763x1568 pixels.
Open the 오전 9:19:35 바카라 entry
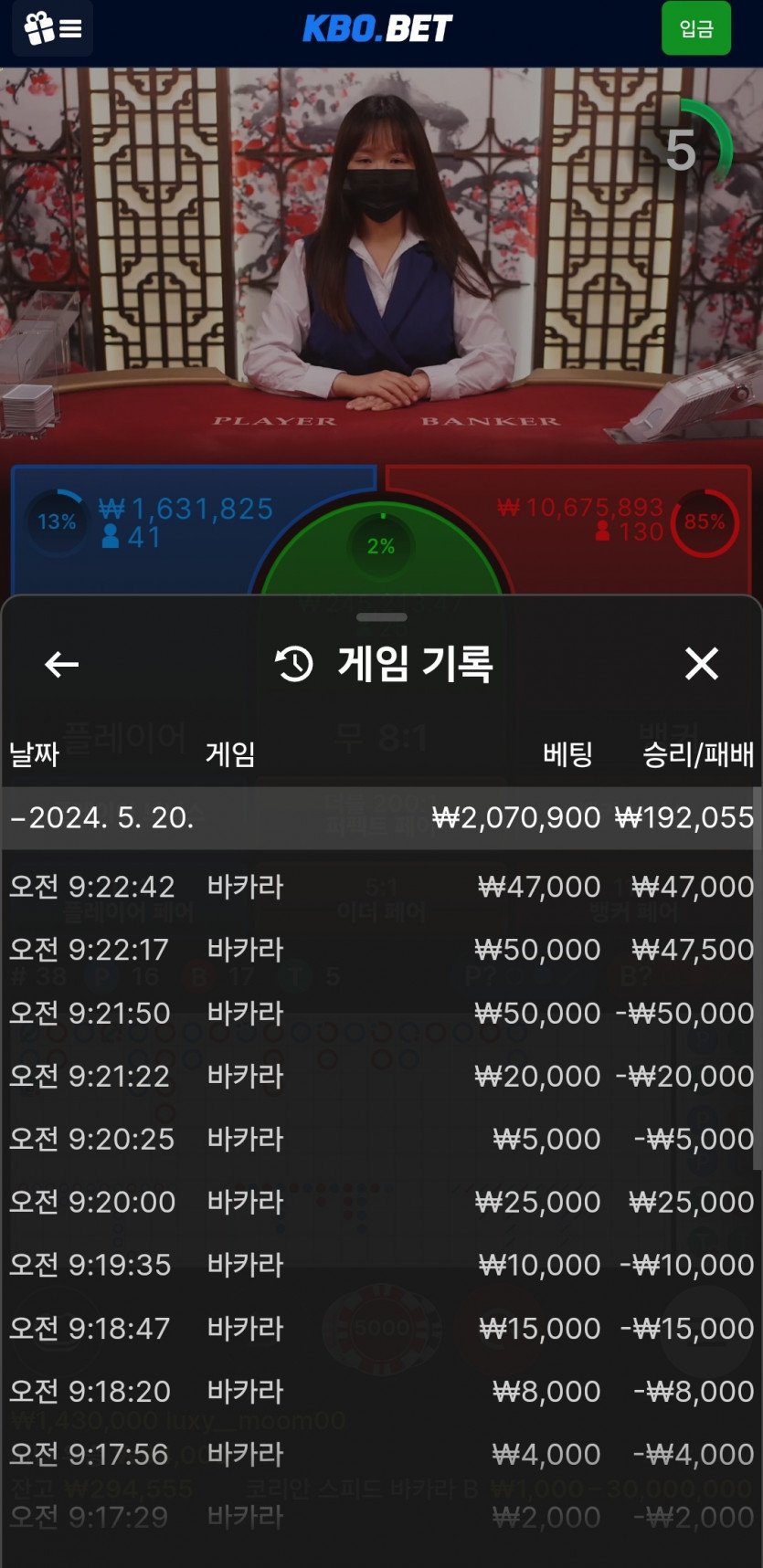pyautogui.click(x=380, y=1265)
